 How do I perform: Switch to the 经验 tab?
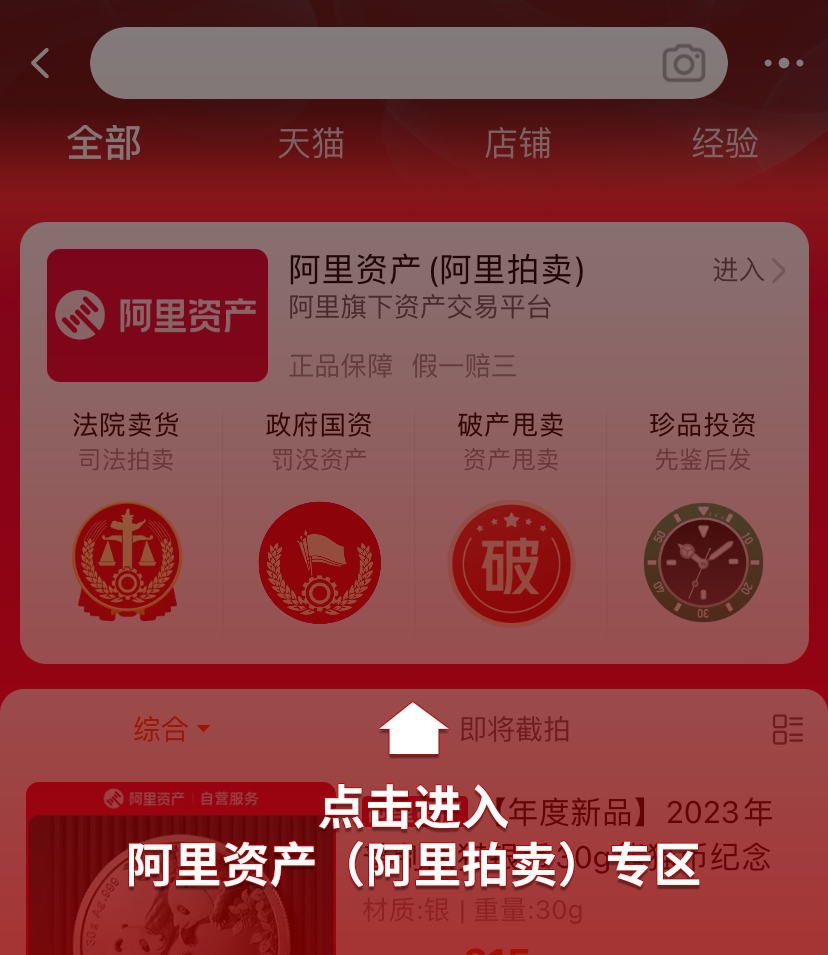725,143
